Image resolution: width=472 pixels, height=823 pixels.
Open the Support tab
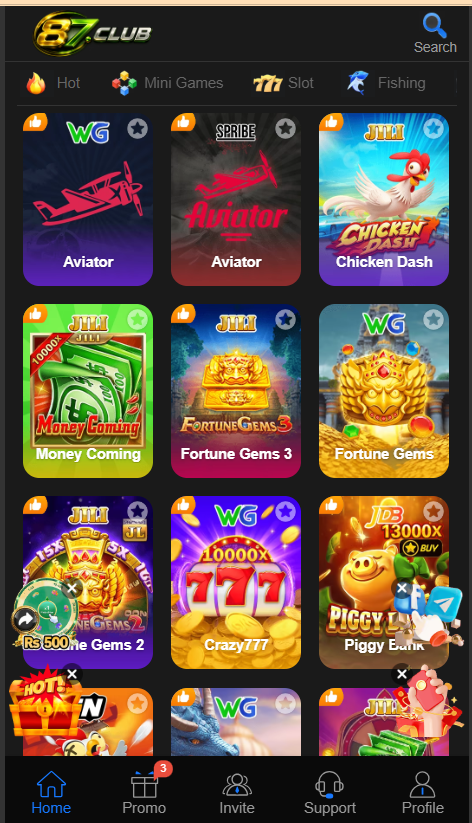[x=330, y=793]
